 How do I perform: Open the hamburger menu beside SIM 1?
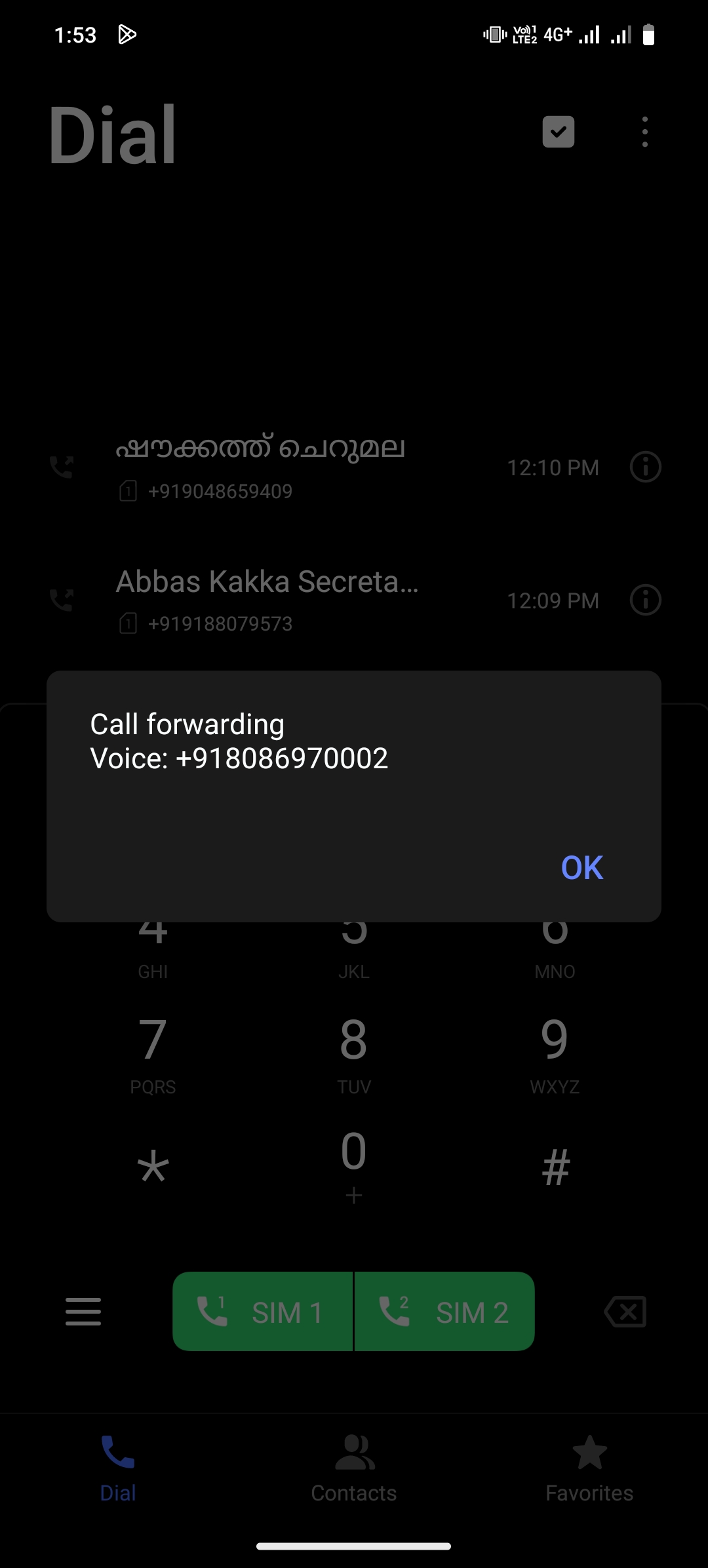click(83, 1312)
